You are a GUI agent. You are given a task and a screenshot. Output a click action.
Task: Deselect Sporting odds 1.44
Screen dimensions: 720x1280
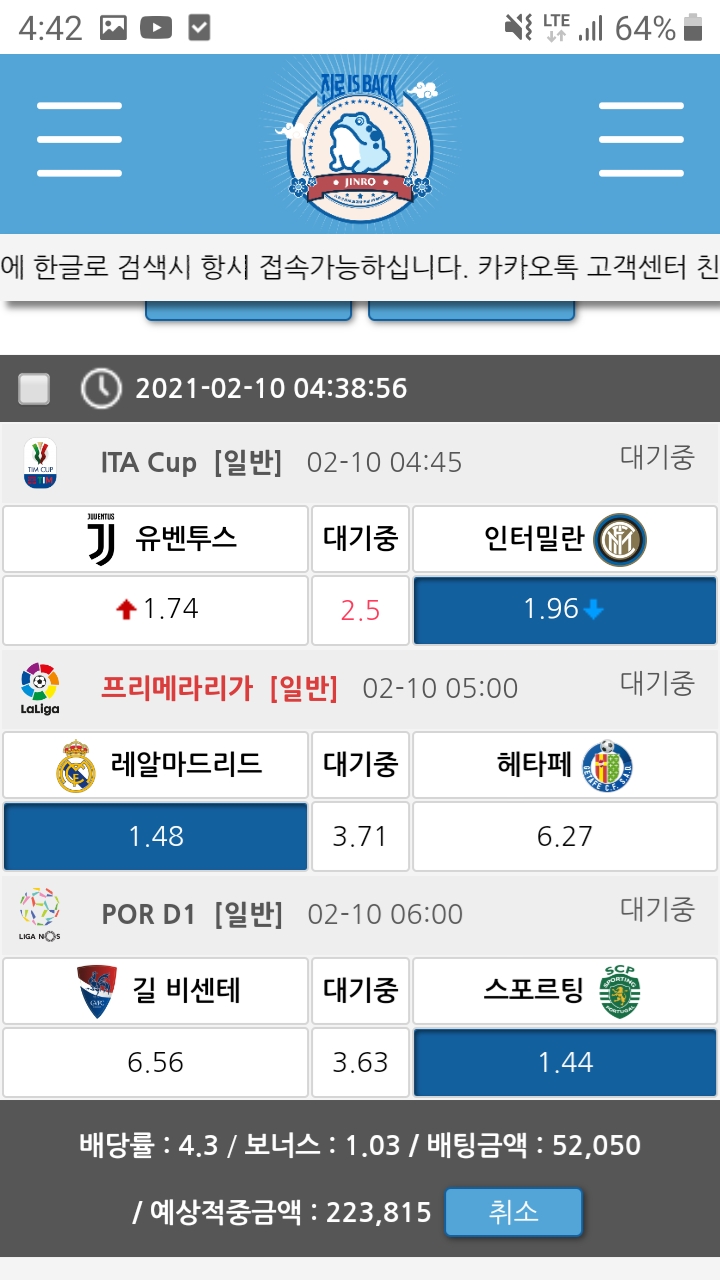564,1062
